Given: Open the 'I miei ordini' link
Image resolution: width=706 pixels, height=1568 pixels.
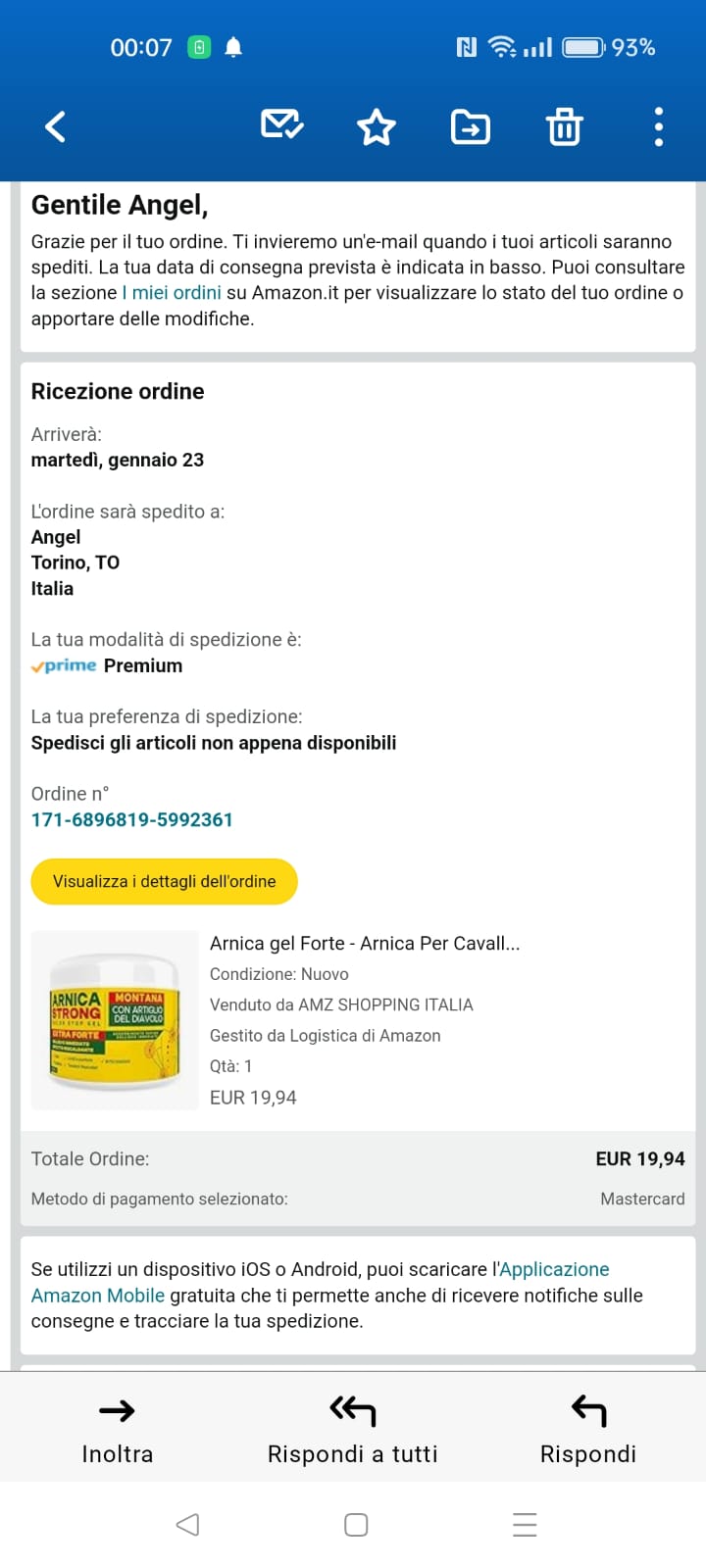Looking at the screenshot, I should tap(172, 293).
